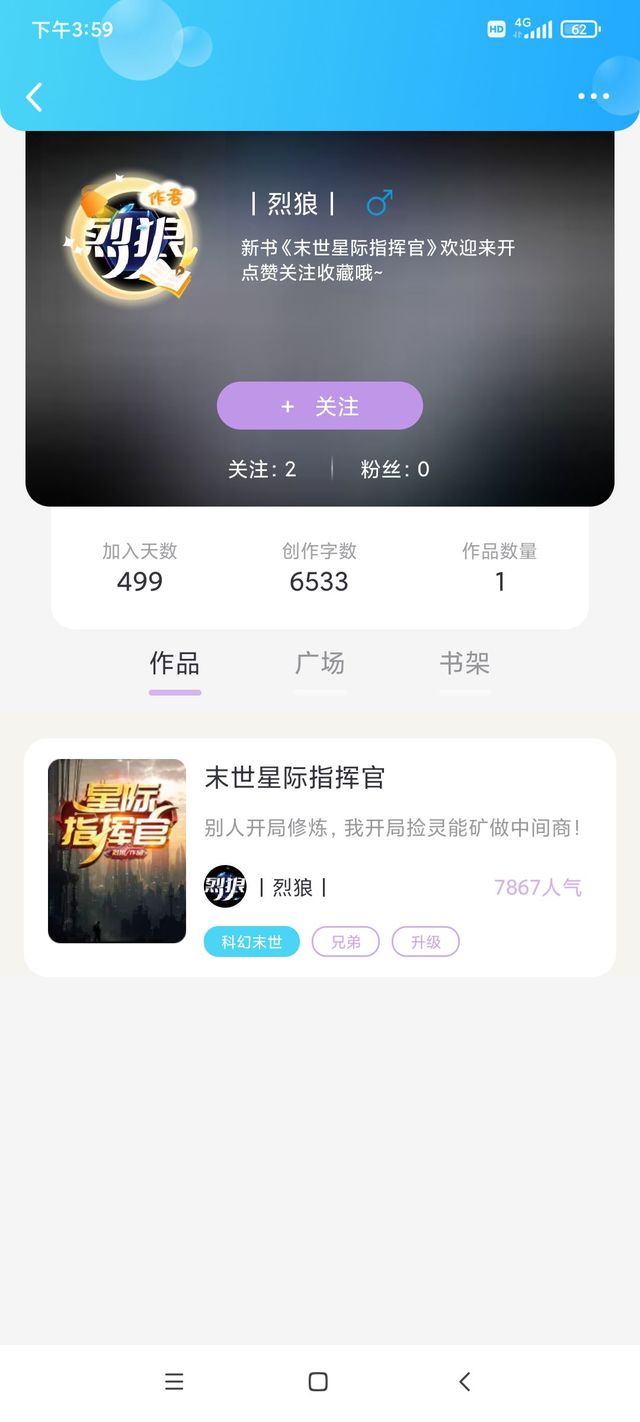Select the 兄弟 tag chip

tap(346, 942)
